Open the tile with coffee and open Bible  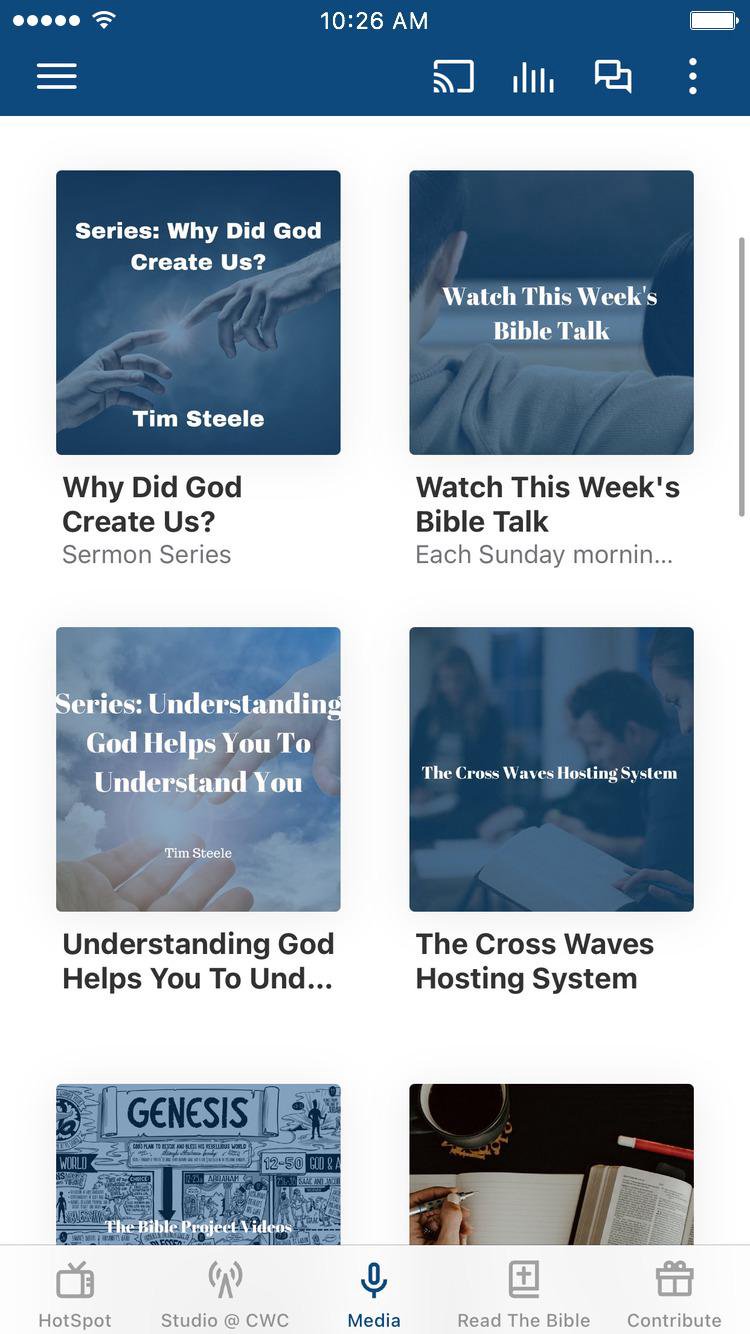(551, 1164)
